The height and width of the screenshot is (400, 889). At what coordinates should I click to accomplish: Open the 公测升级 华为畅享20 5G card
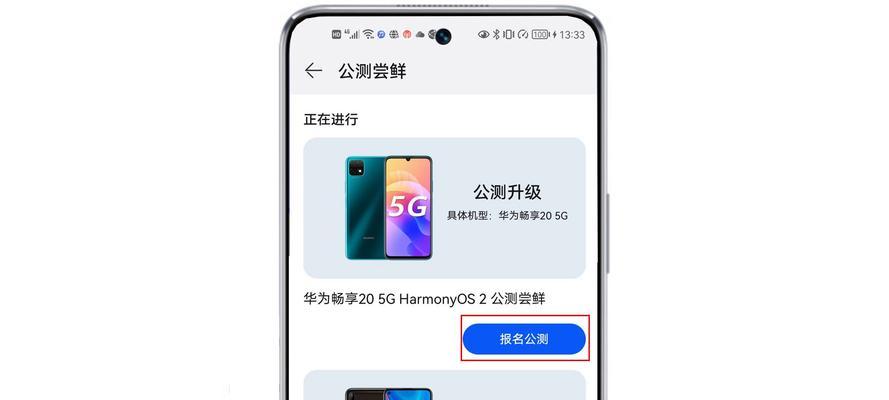coord(444,208)
